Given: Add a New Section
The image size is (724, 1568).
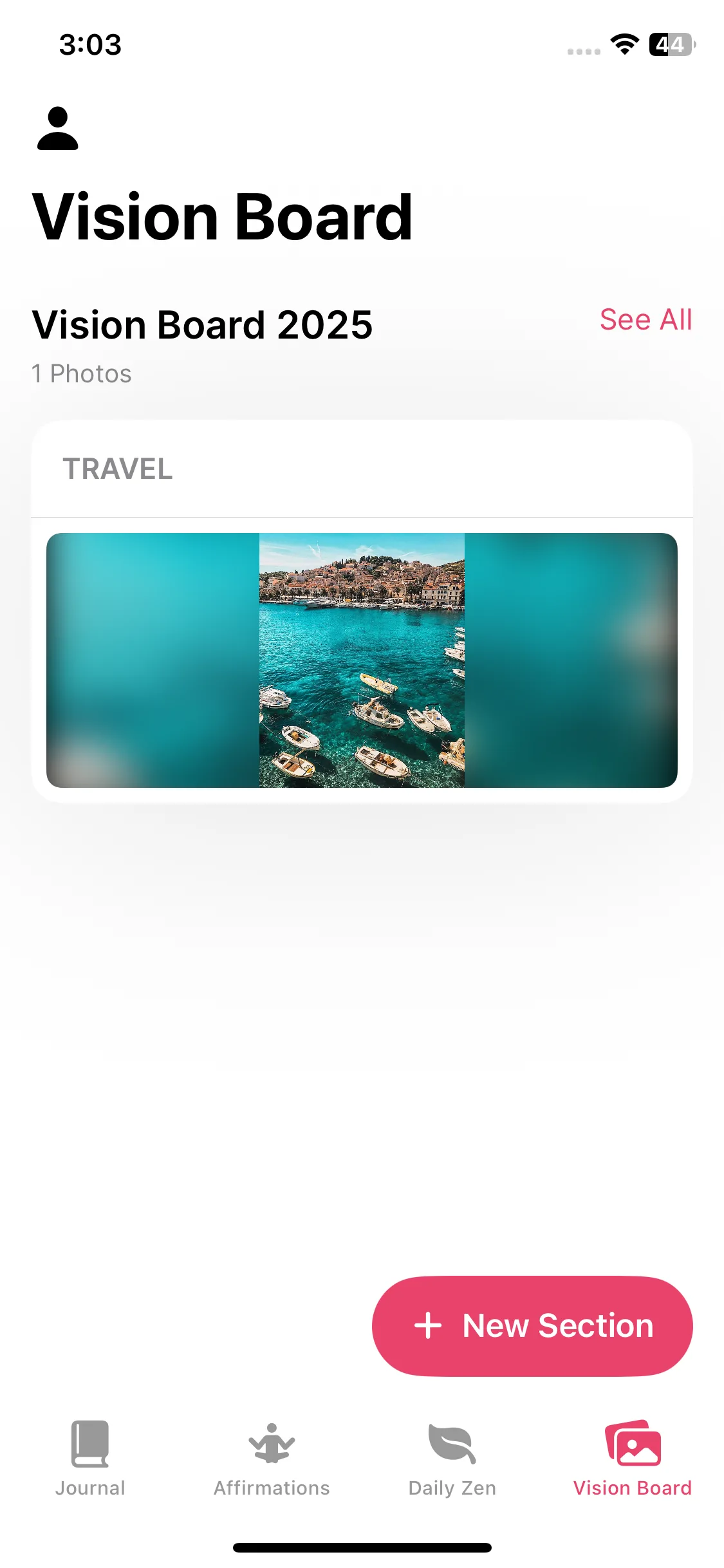Looking at the screenshot, I should tap(532, 1326).
